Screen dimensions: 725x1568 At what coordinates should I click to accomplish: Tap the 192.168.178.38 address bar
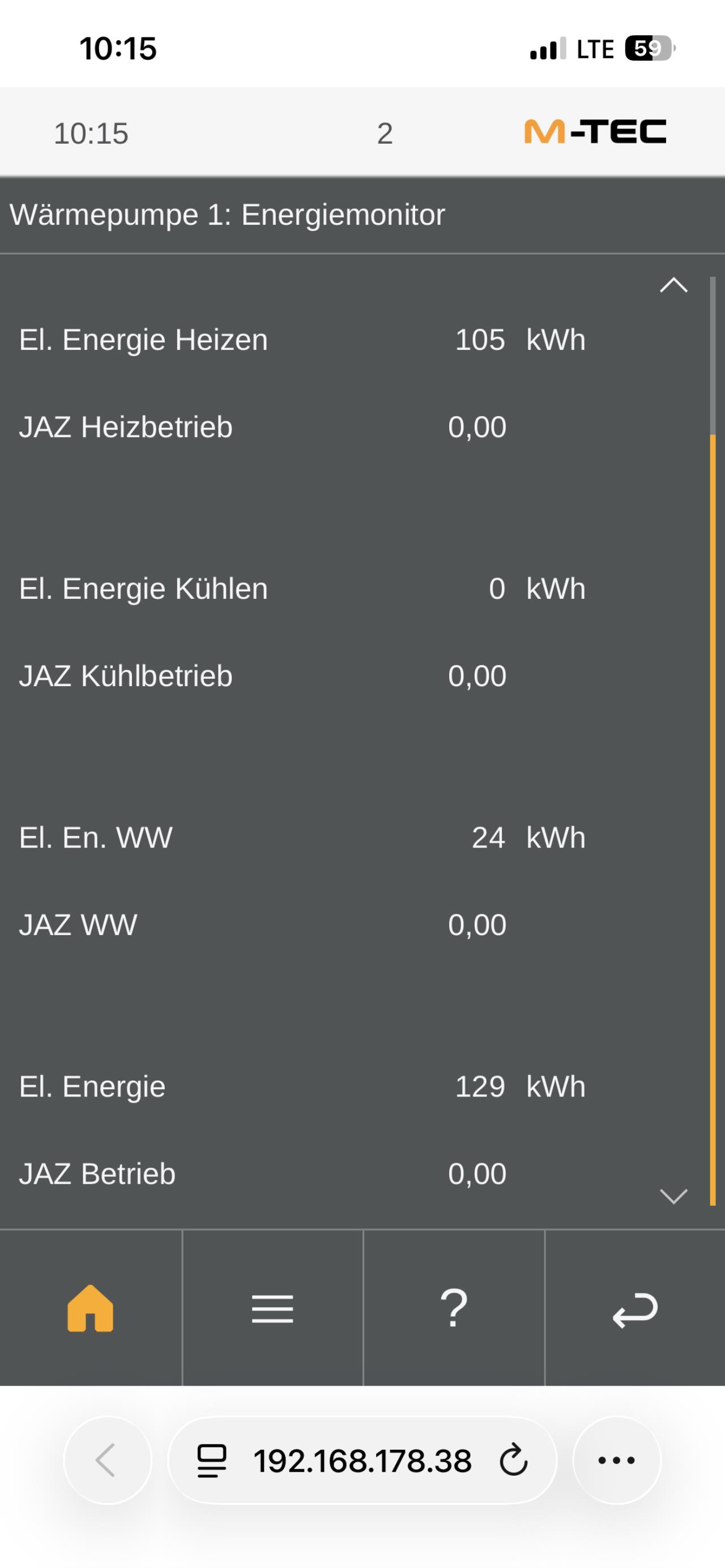pos(362,1460)
